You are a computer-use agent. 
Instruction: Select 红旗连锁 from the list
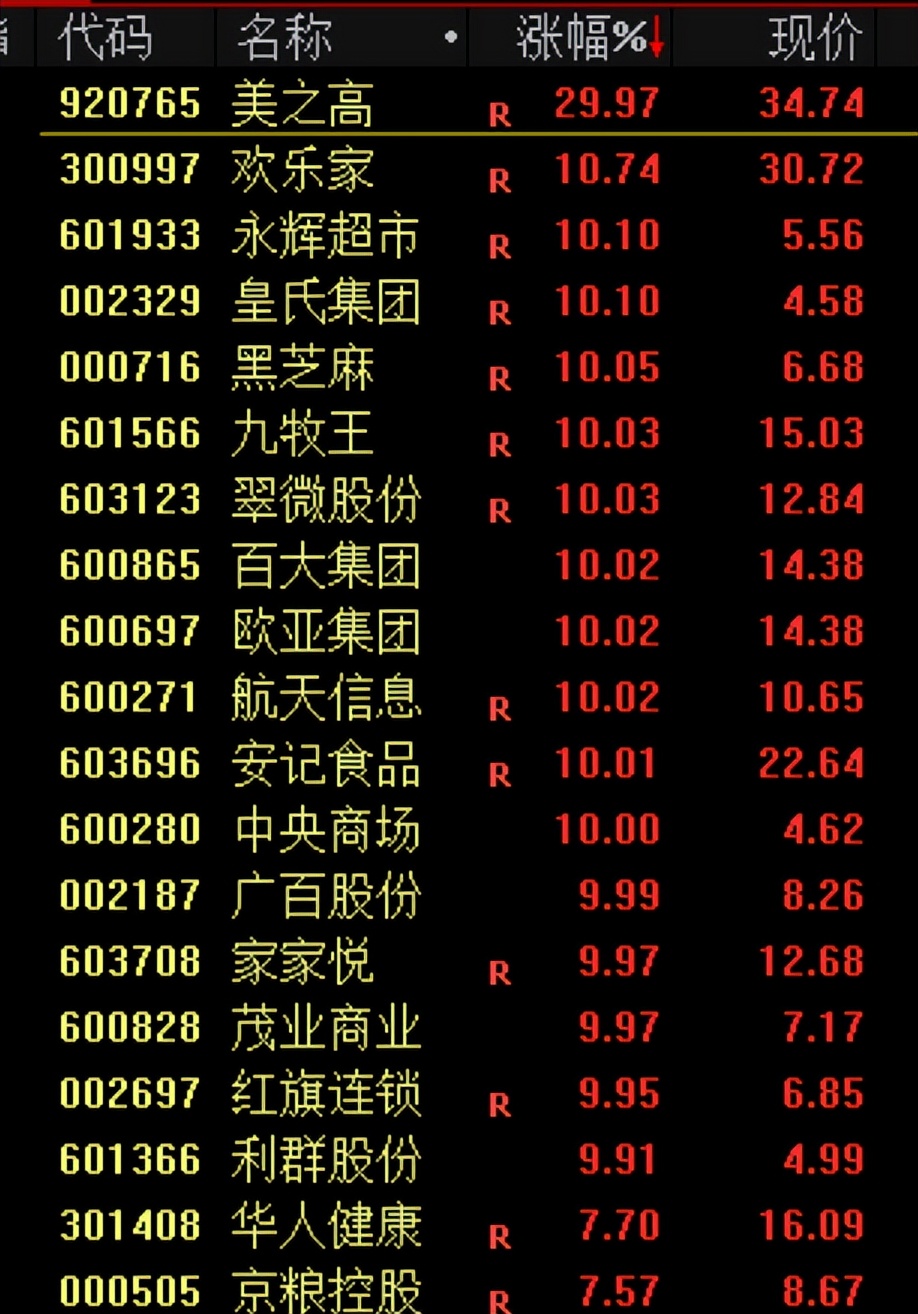point(325,1094)
